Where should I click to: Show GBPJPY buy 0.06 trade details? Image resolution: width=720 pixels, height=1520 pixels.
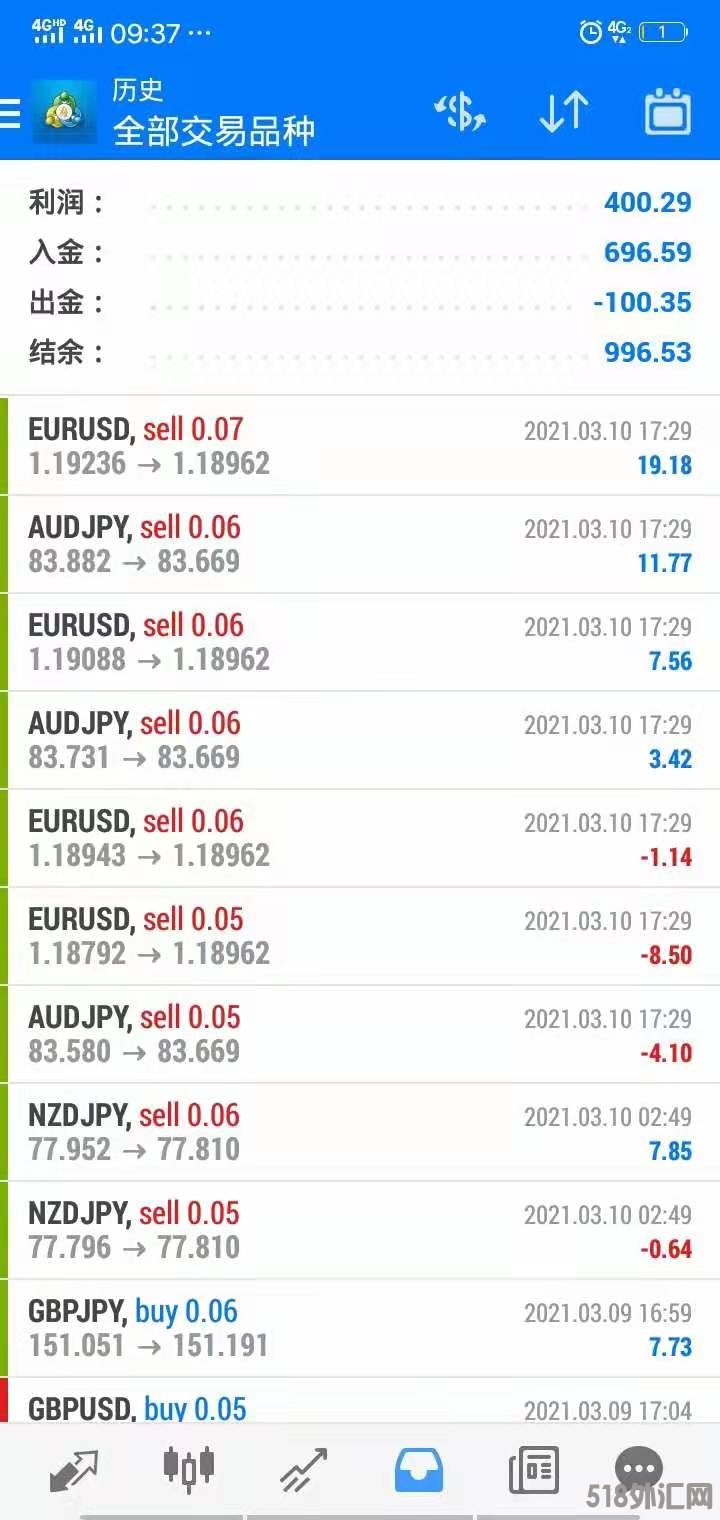coord(360,1328)
